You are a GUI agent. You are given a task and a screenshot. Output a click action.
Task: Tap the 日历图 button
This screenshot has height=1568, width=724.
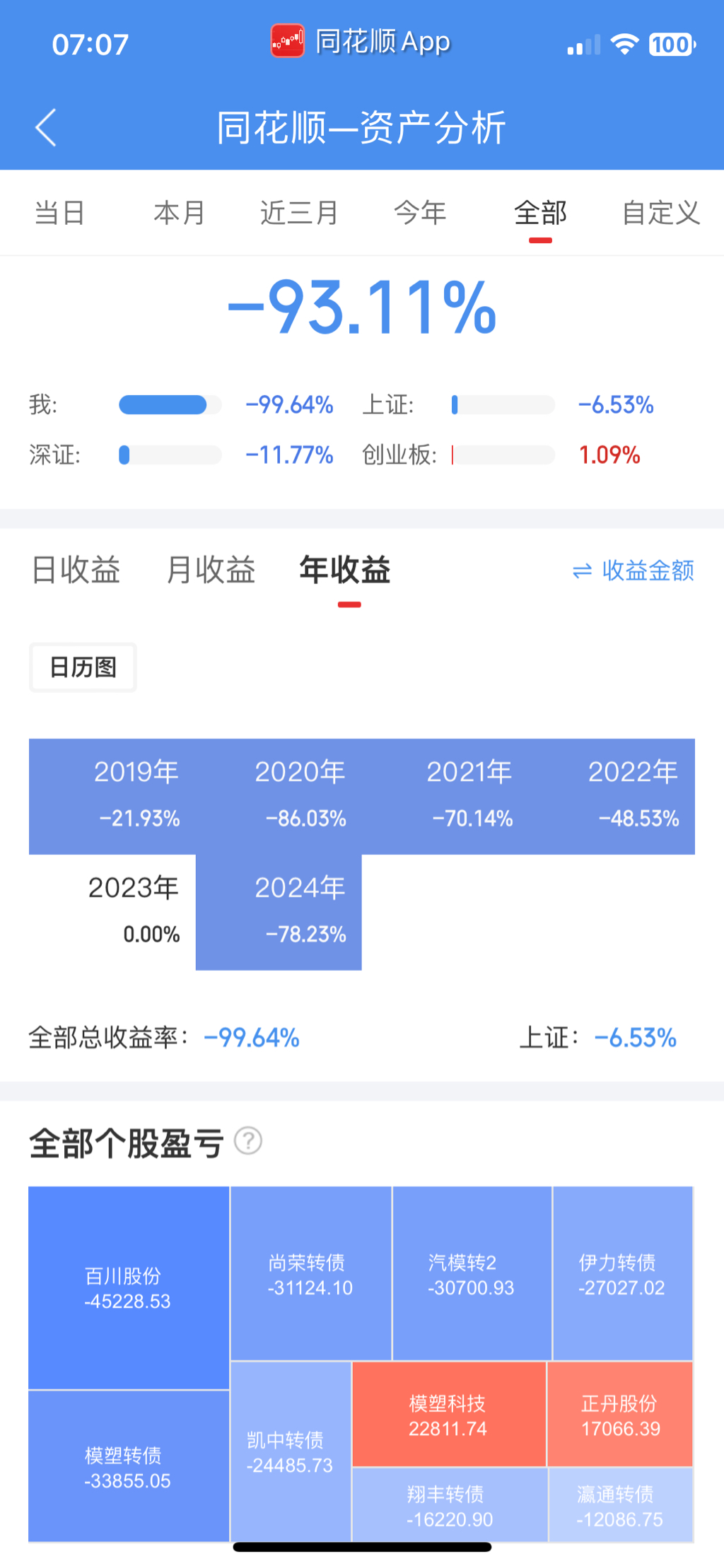(83, 667)
